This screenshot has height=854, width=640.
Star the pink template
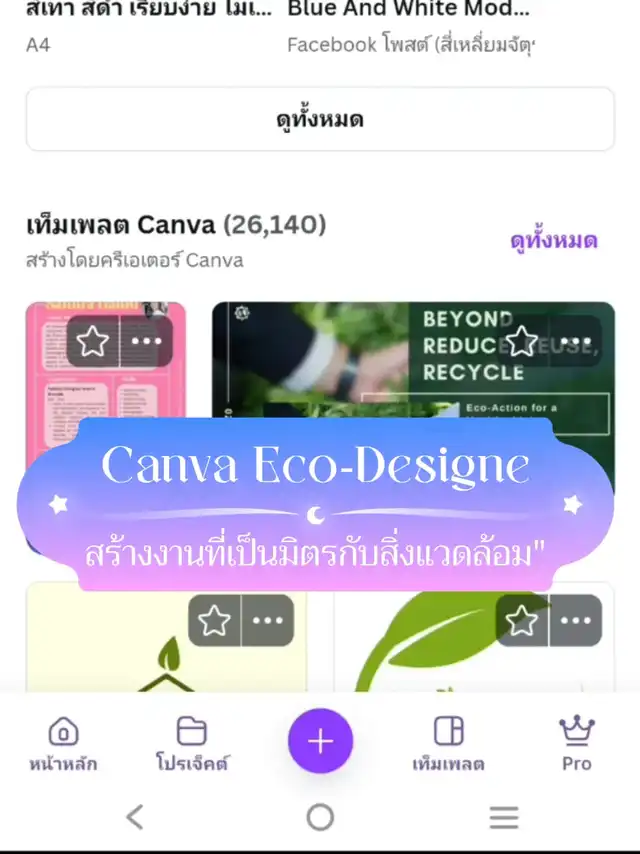[93, 341]
